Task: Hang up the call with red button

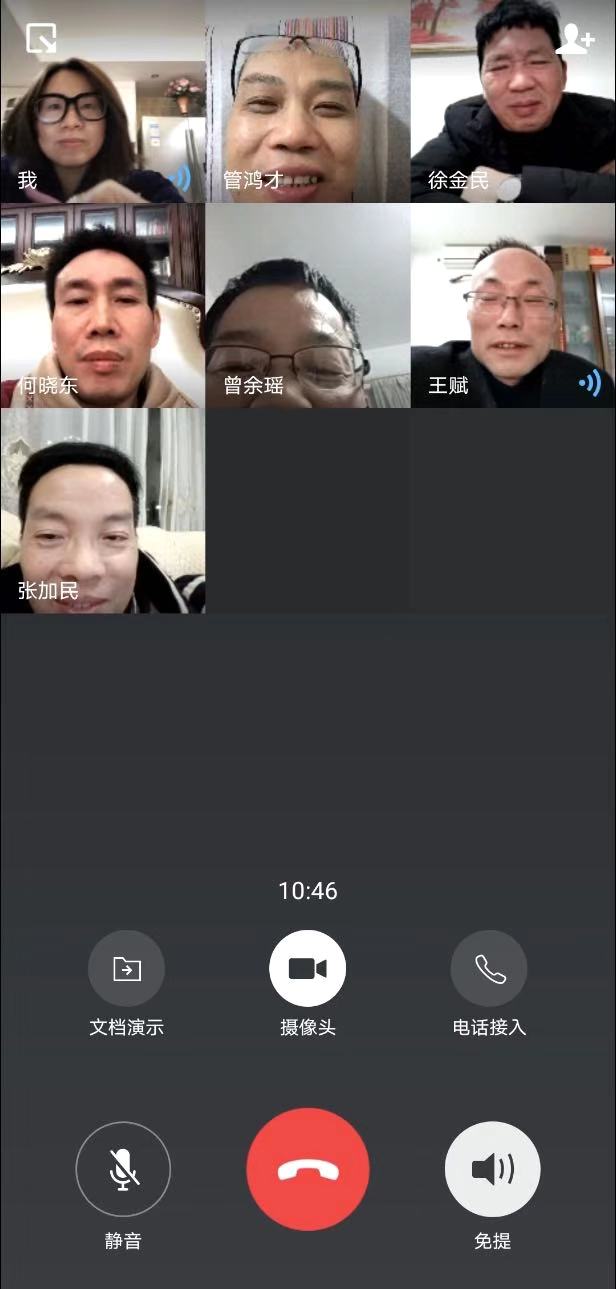Action: (307, 1169)
